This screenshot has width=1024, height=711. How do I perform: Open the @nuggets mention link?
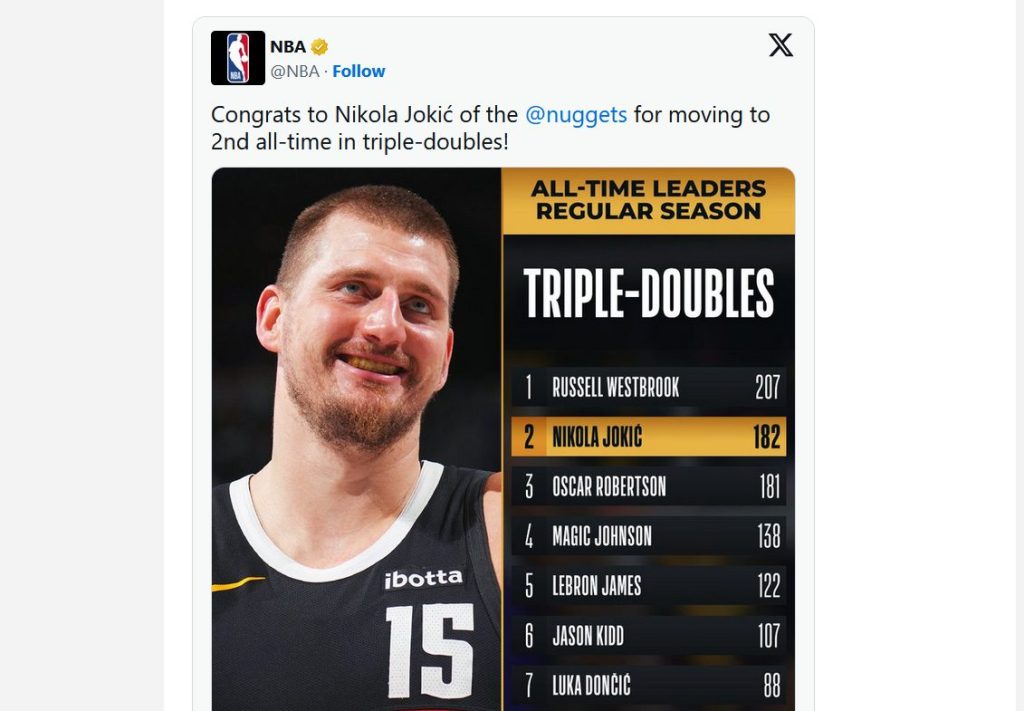576,114
